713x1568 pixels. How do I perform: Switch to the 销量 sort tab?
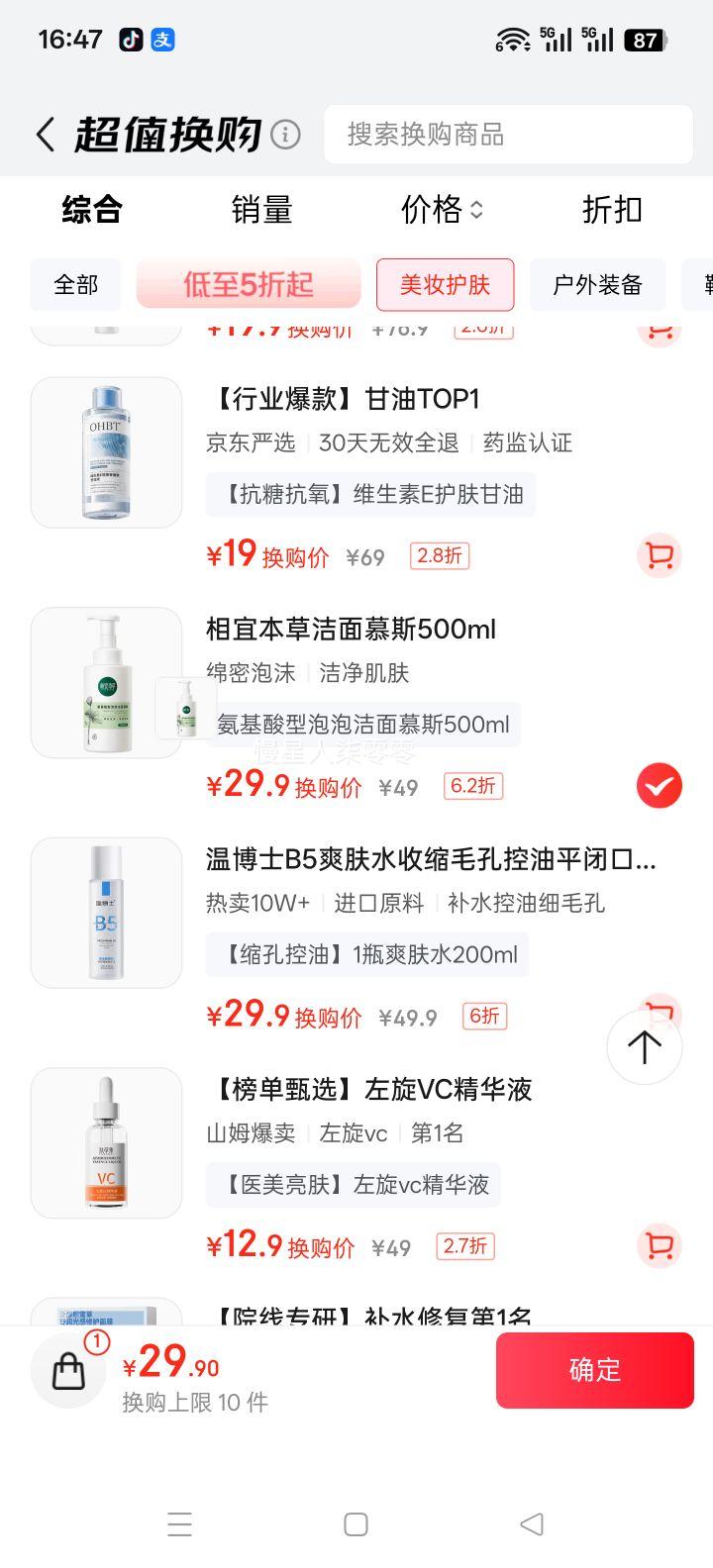click(x=262, y=210)
